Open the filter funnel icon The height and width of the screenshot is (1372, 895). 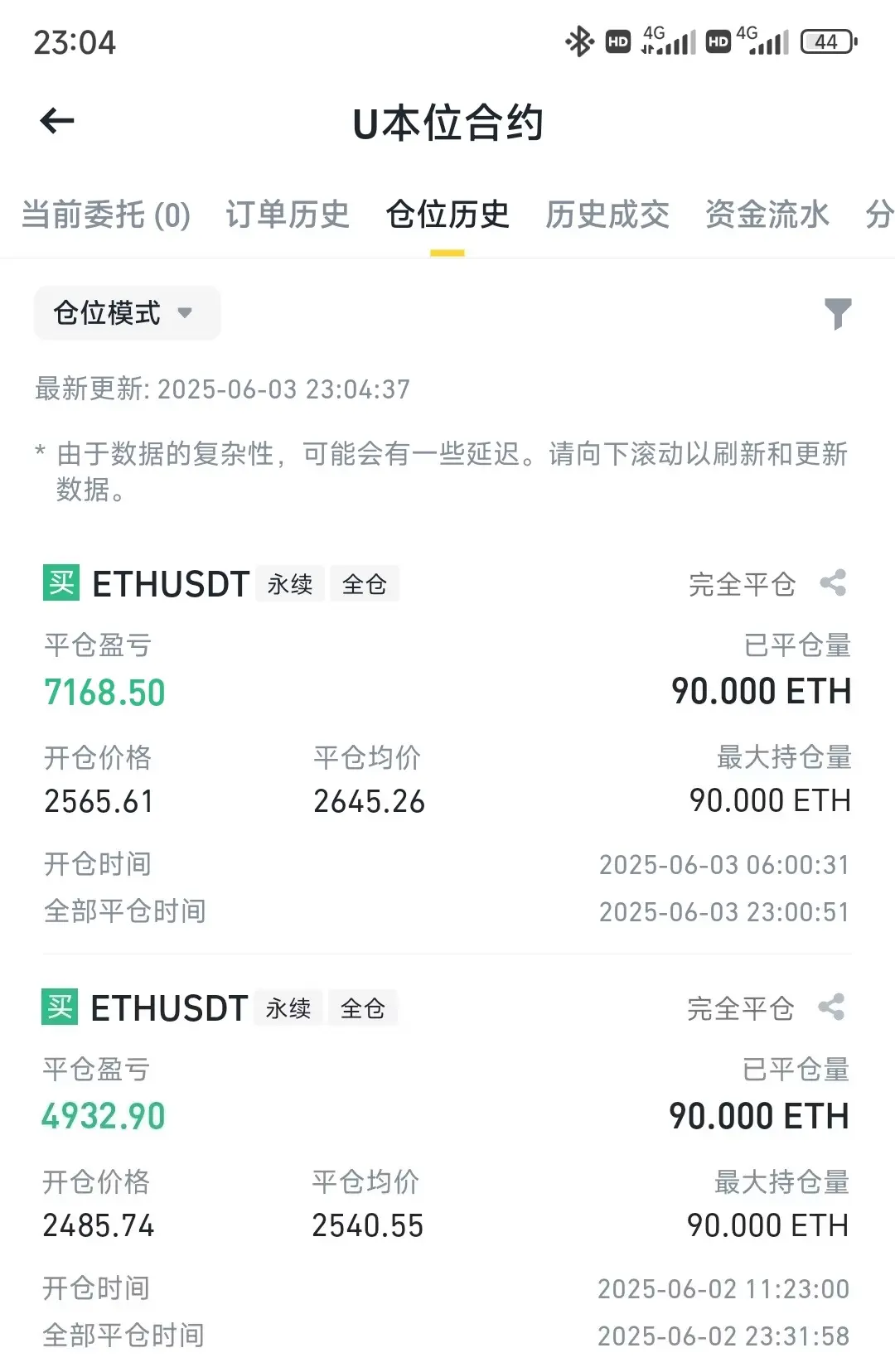coord(838,313)
